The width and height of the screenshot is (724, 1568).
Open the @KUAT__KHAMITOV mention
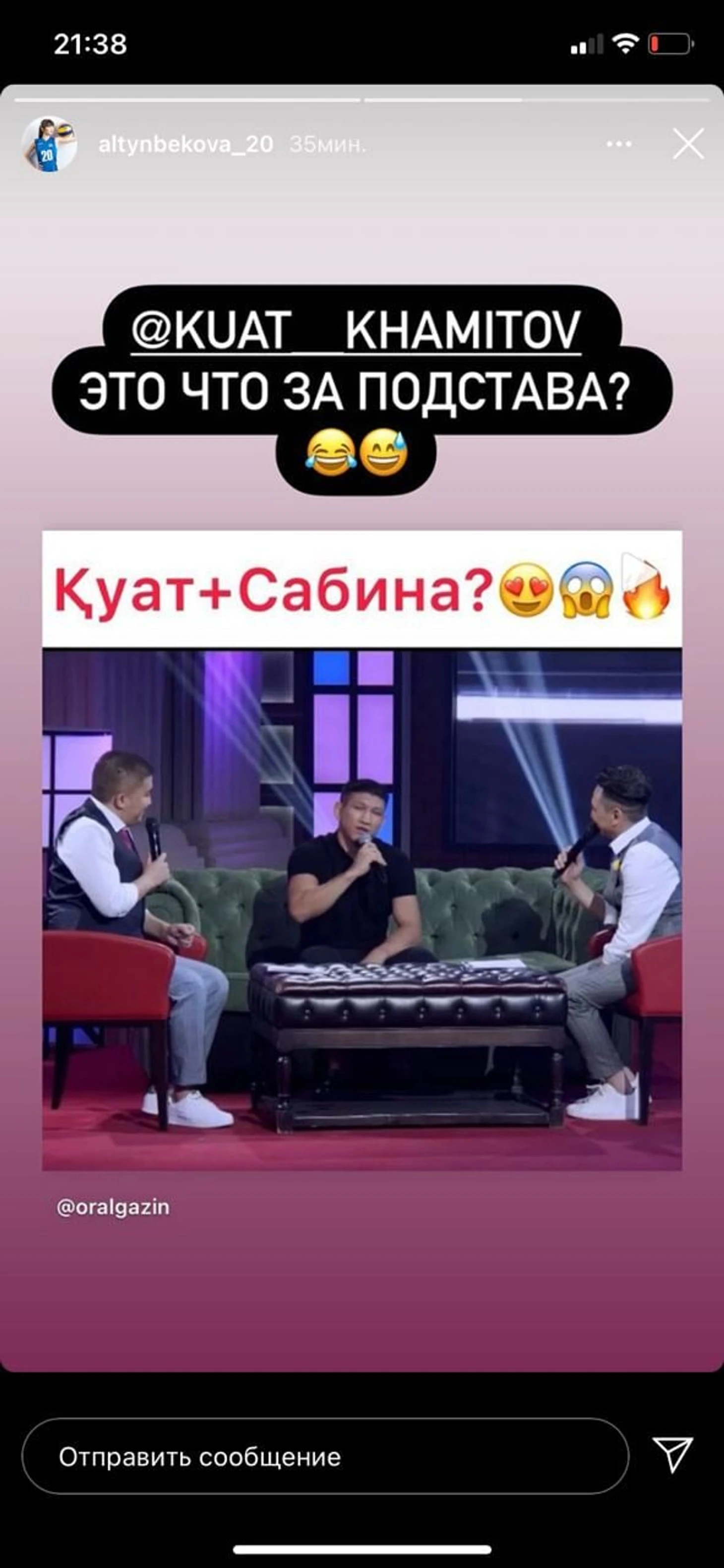tap(356, 331)
